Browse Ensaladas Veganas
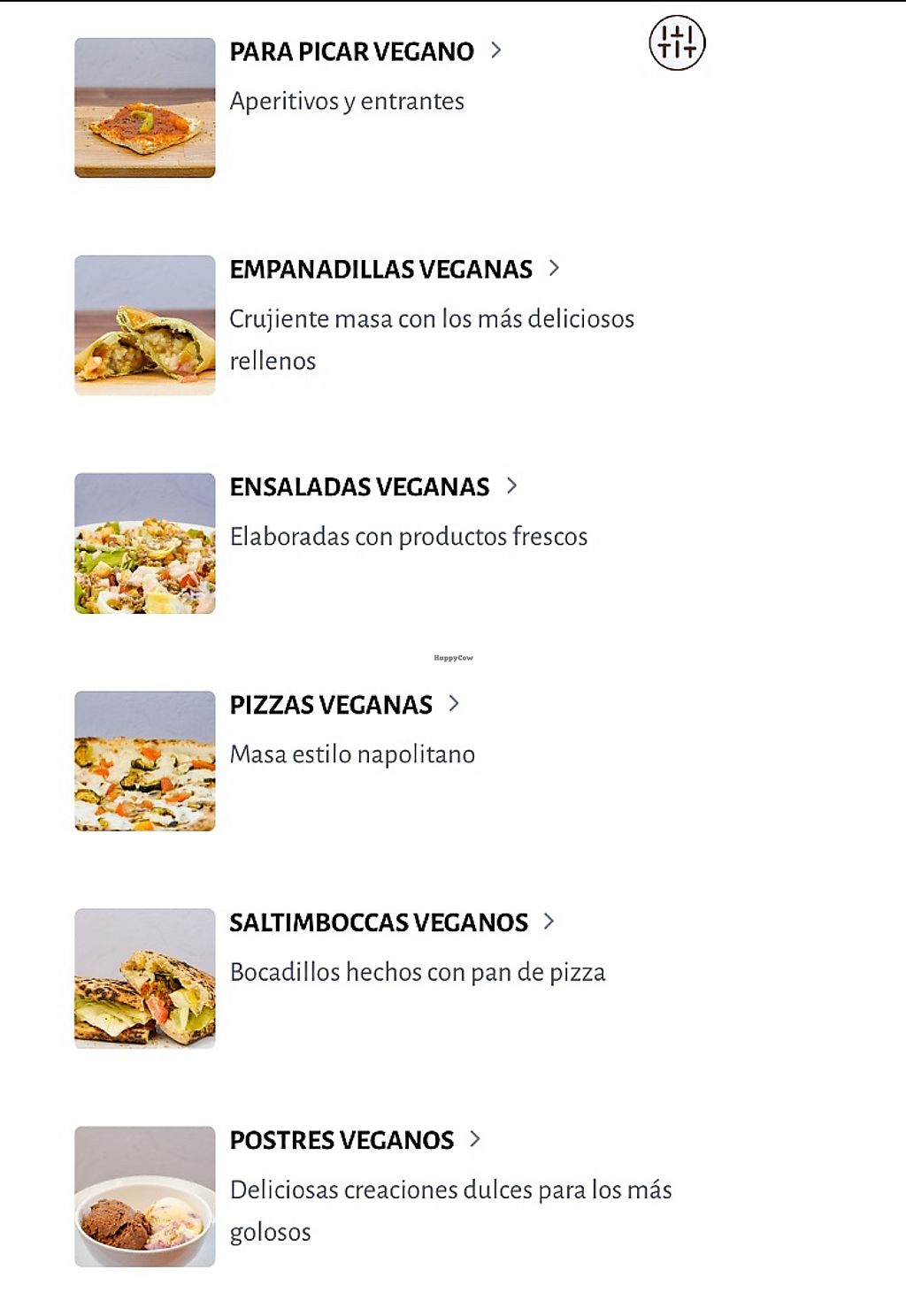 click(360, 487)
